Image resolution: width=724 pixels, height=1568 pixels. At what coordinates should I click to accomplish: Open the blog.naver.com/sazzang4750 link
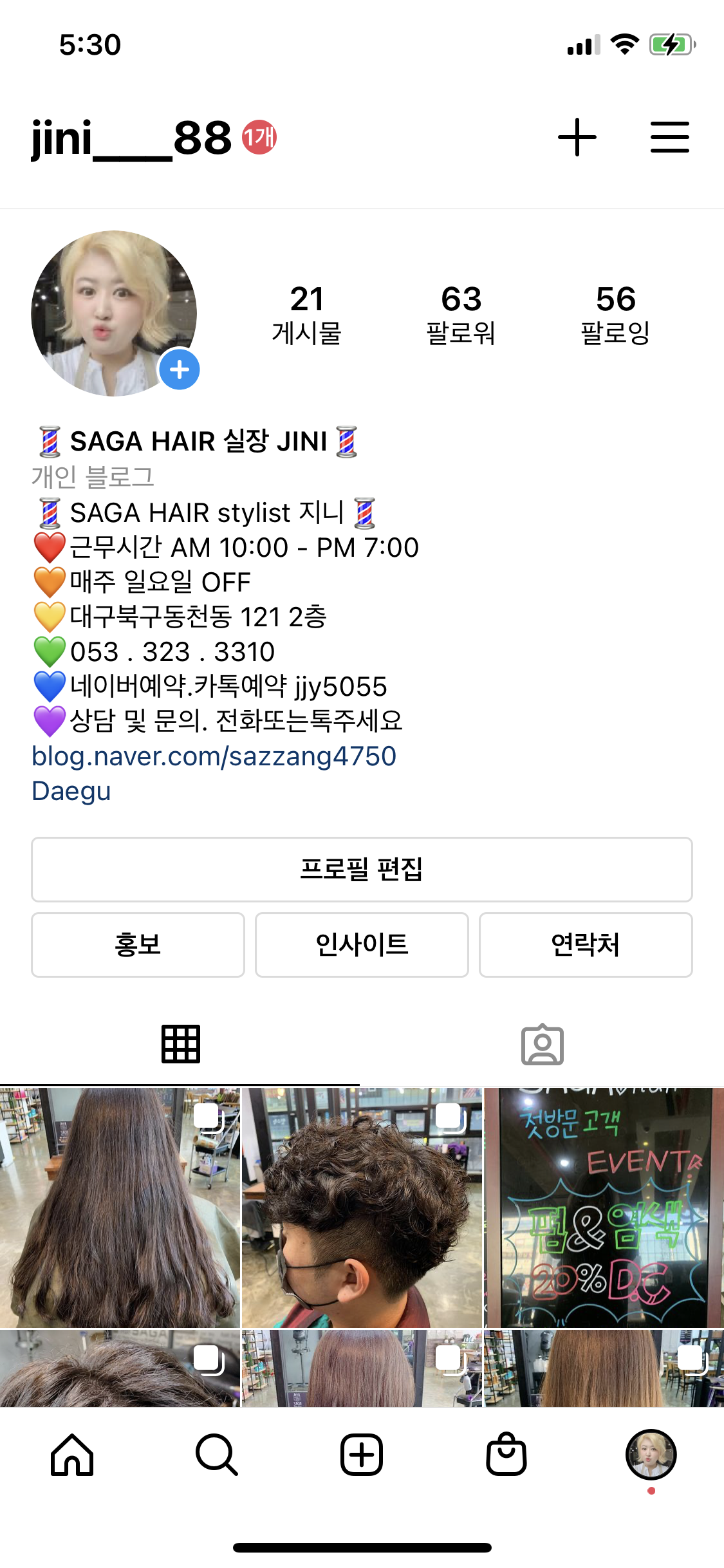[x=214, y=756]
